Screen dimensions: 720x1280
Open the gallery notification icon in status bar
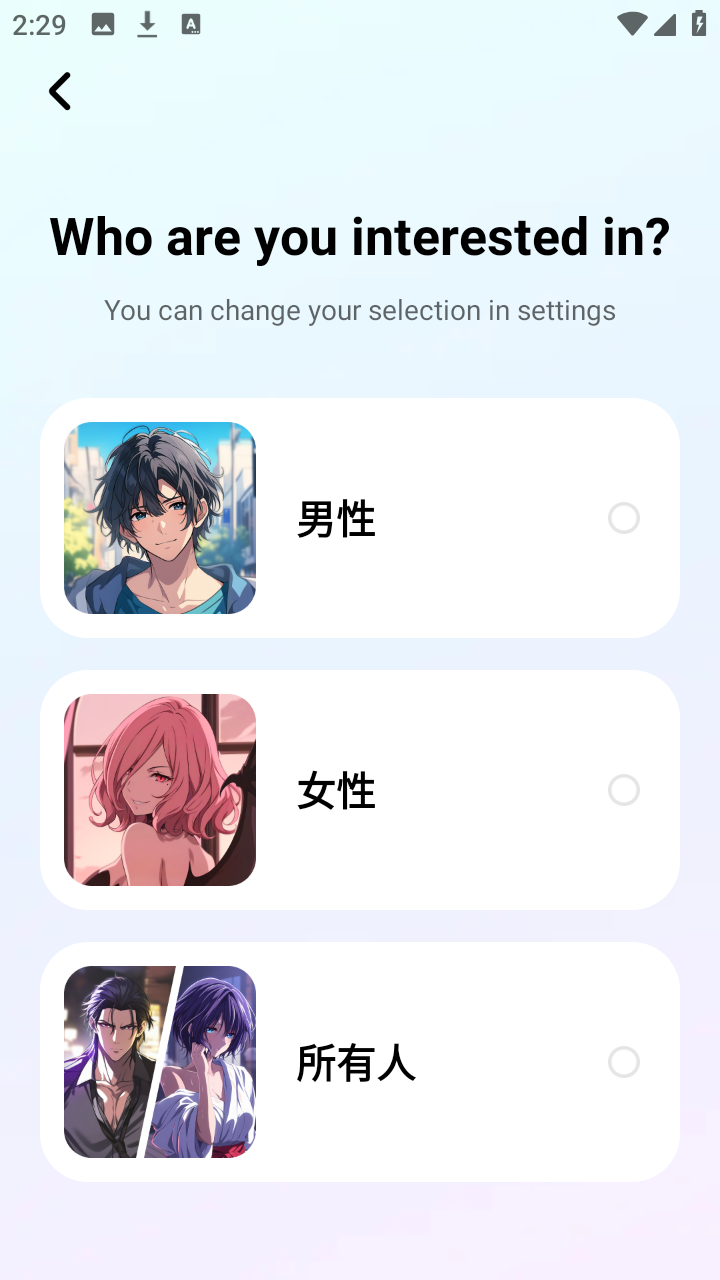pyautogui.click(x=102, y=24)
